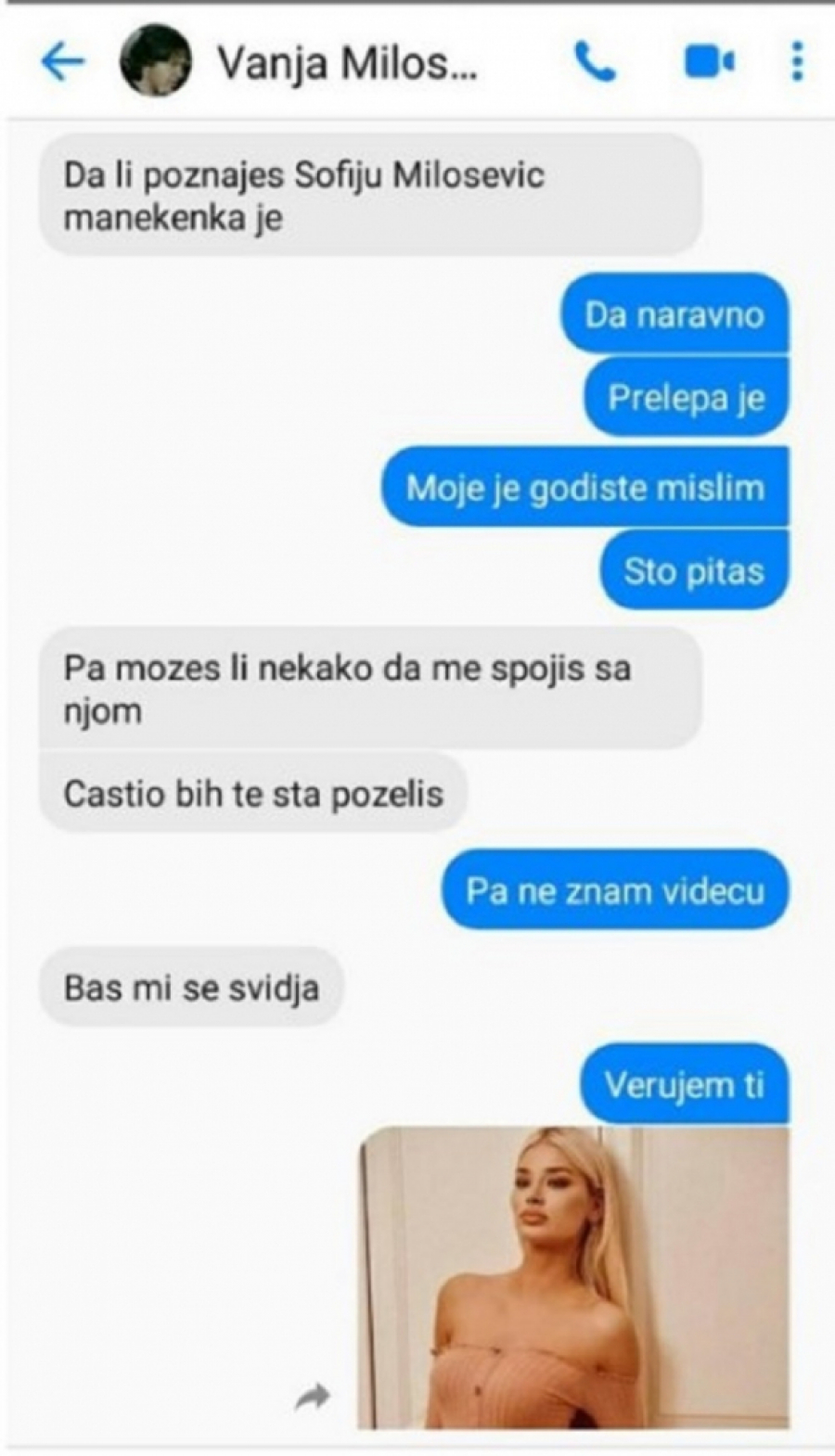The image size is (835, 1456).
Task: Open the sent photo in the chat
Action: click(573, 1277)
